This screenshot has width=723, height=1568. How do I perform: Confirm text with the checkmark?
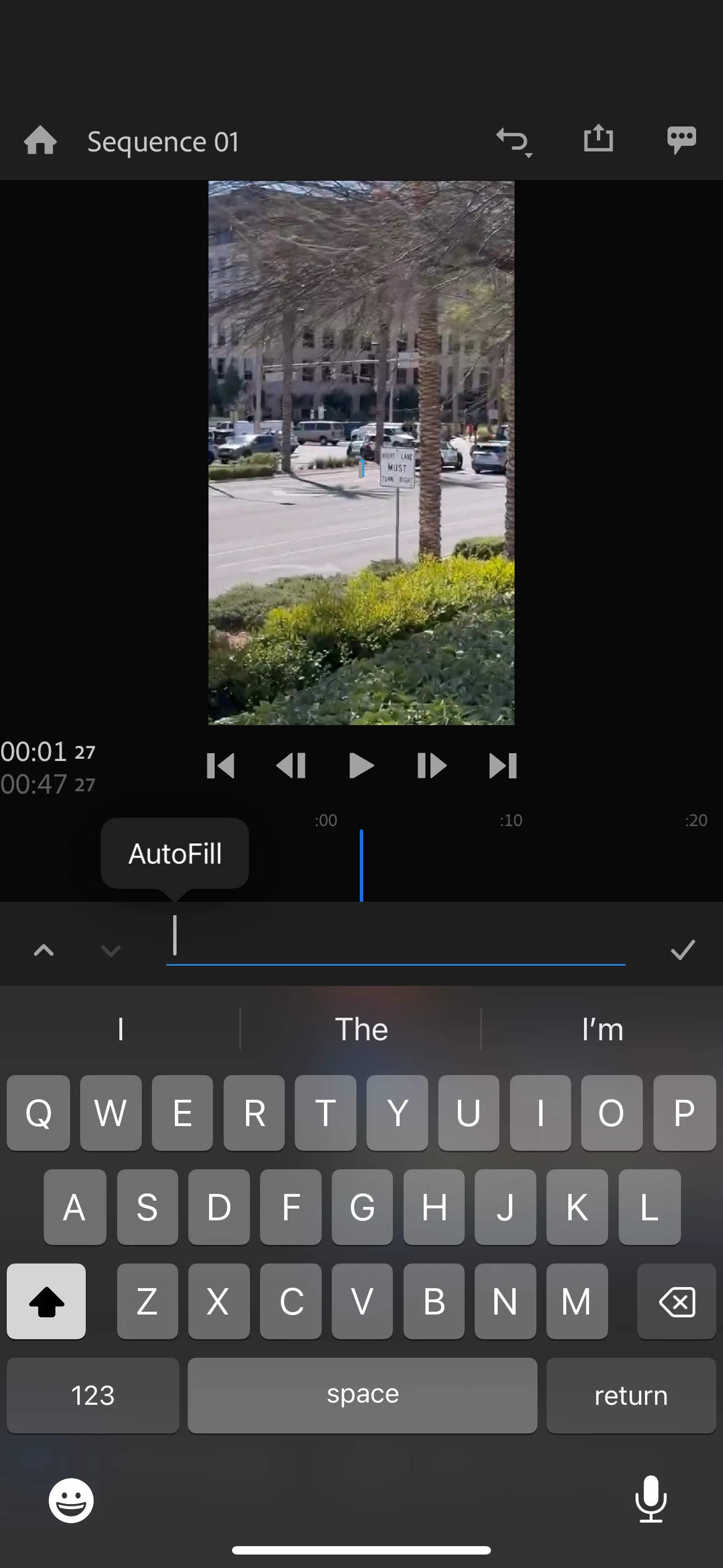tap(682, 949)
